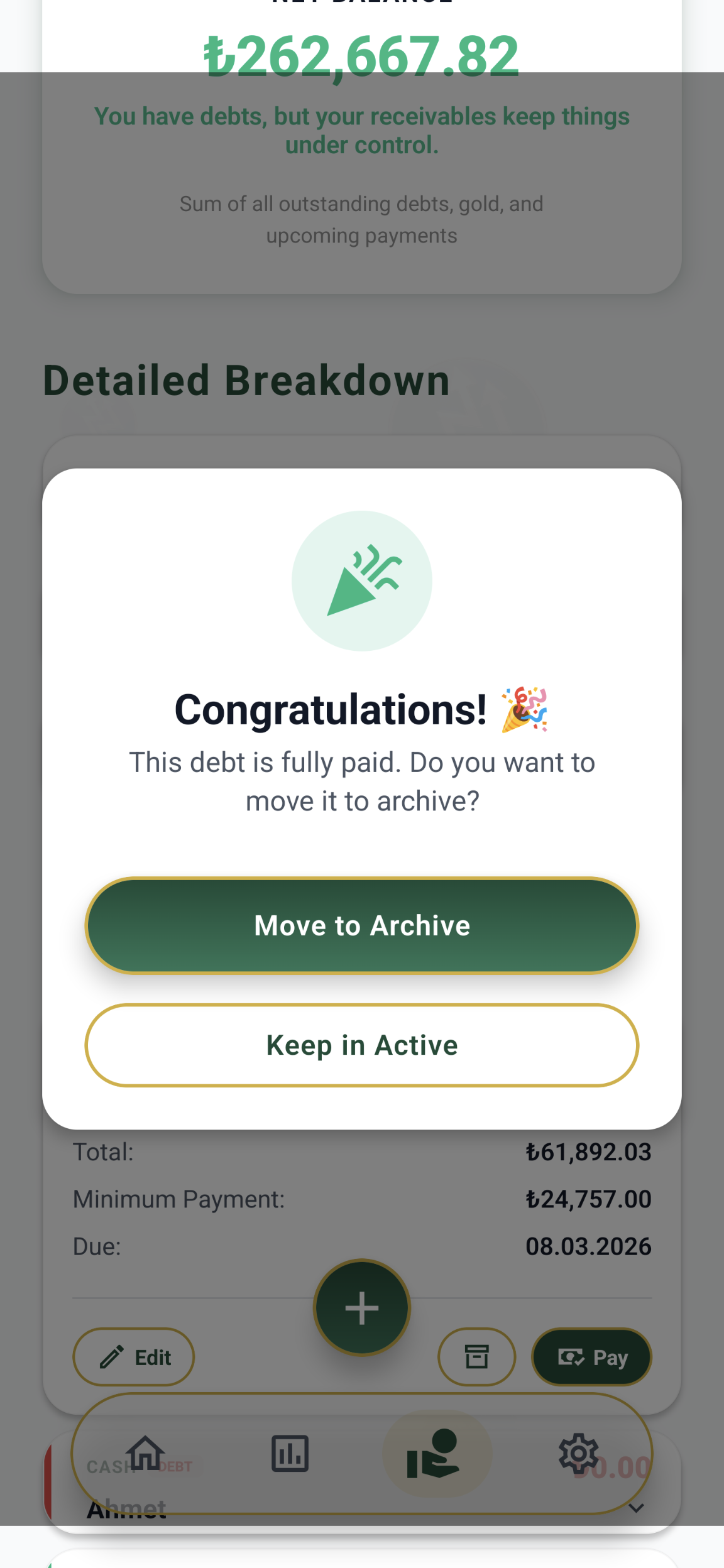Tap the pencil icon on the Edit button
The height and width of the screenshot is (1568, 724).
coord(111,1358)
